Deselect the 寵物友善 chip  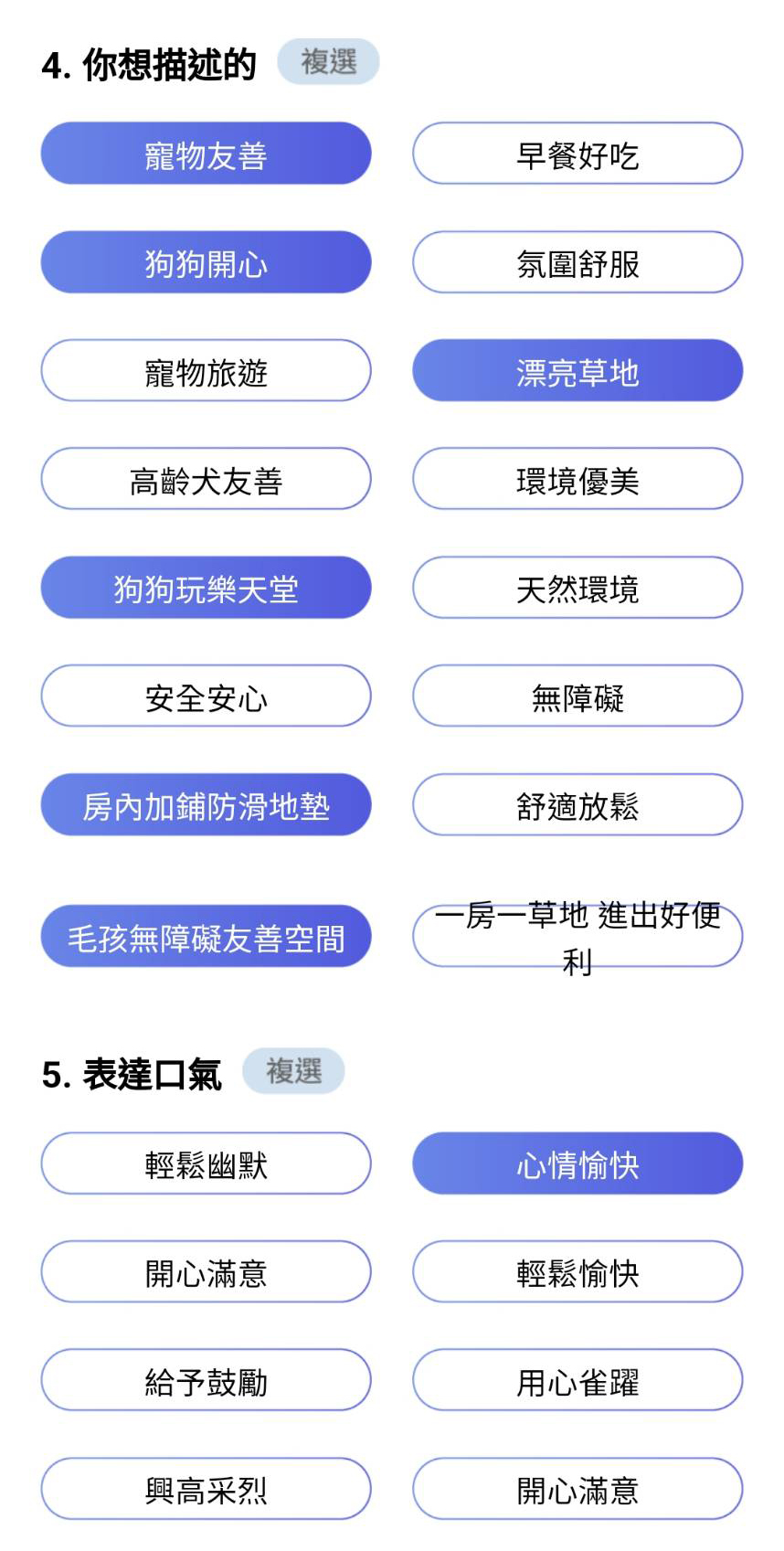click(206, 154)
